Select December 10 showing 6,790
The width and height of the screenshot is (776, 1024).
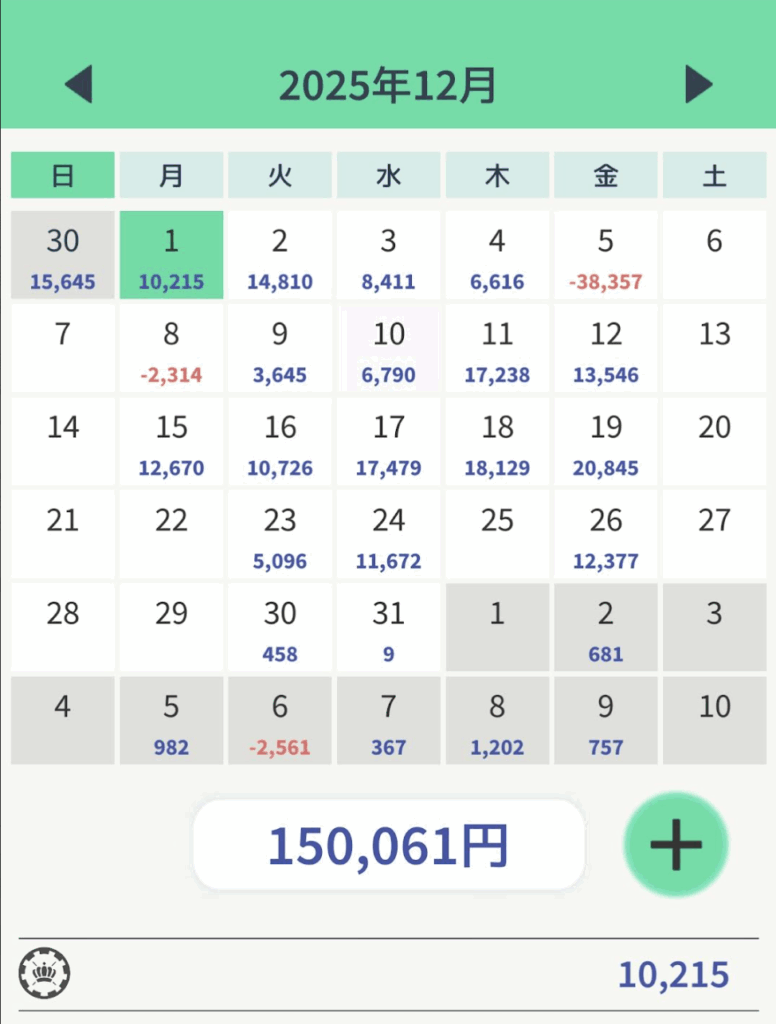[388, 348]
